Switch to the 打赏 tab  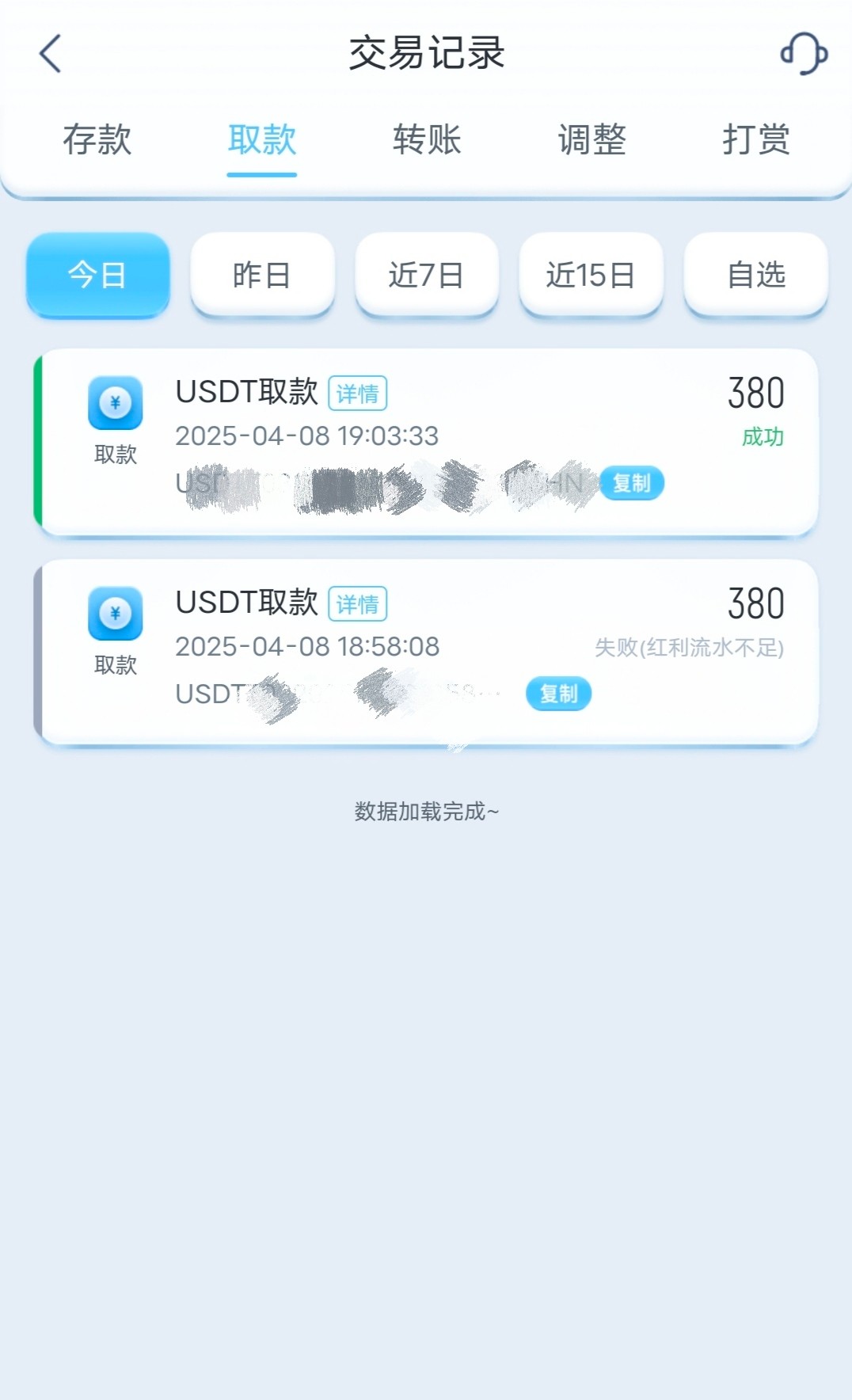[x=755, y=140]
